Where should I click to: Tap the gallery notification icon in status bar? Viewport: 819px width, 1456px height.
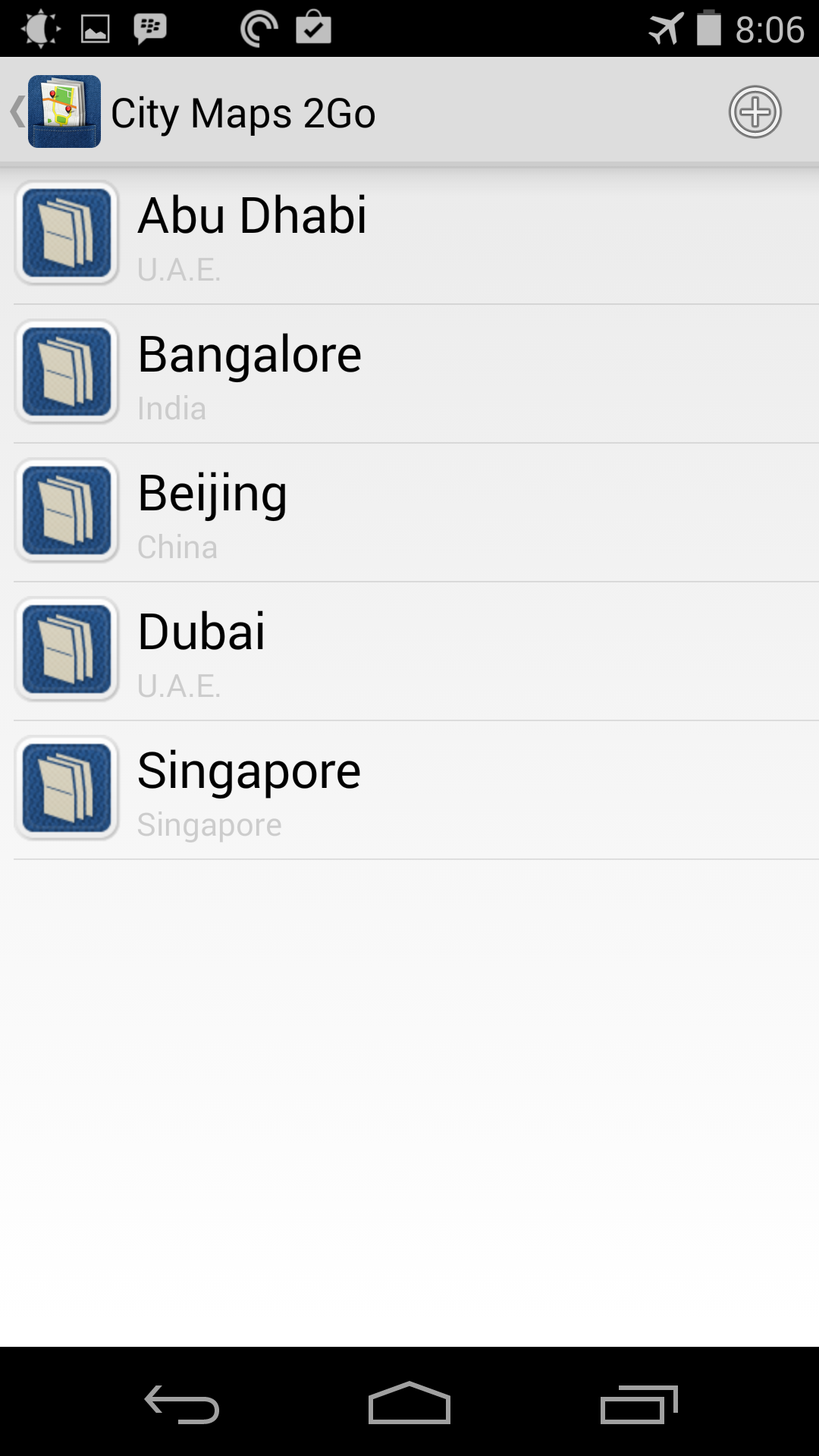point(94,27)
